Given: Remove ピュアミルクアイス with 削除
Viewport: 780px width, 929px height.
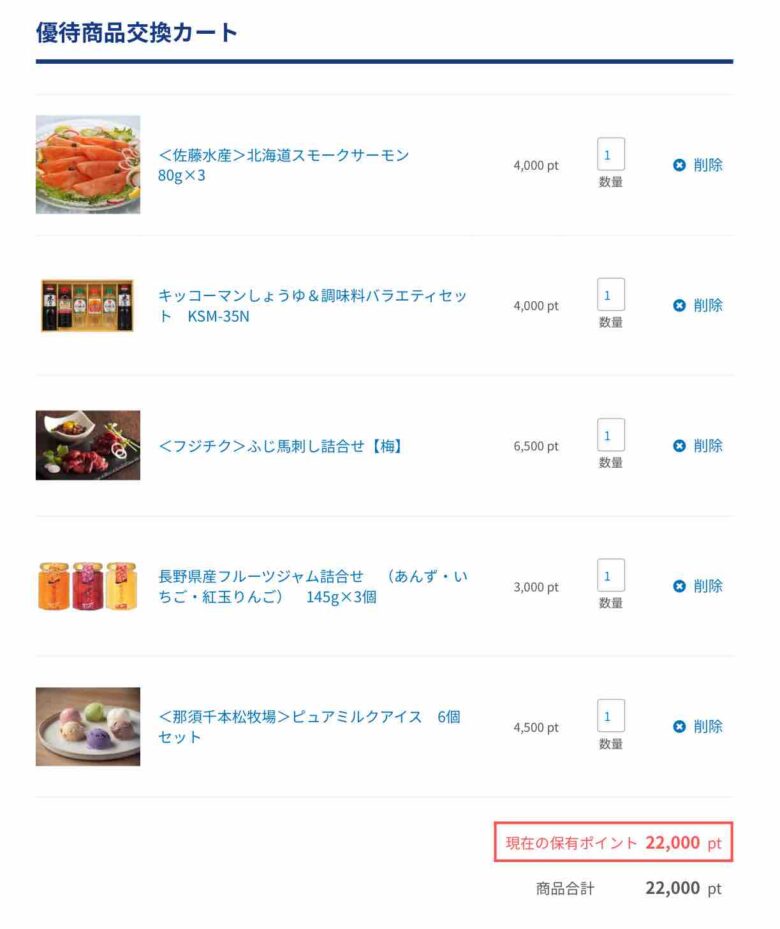Looking at the screenshot, I should coord(698,727).
